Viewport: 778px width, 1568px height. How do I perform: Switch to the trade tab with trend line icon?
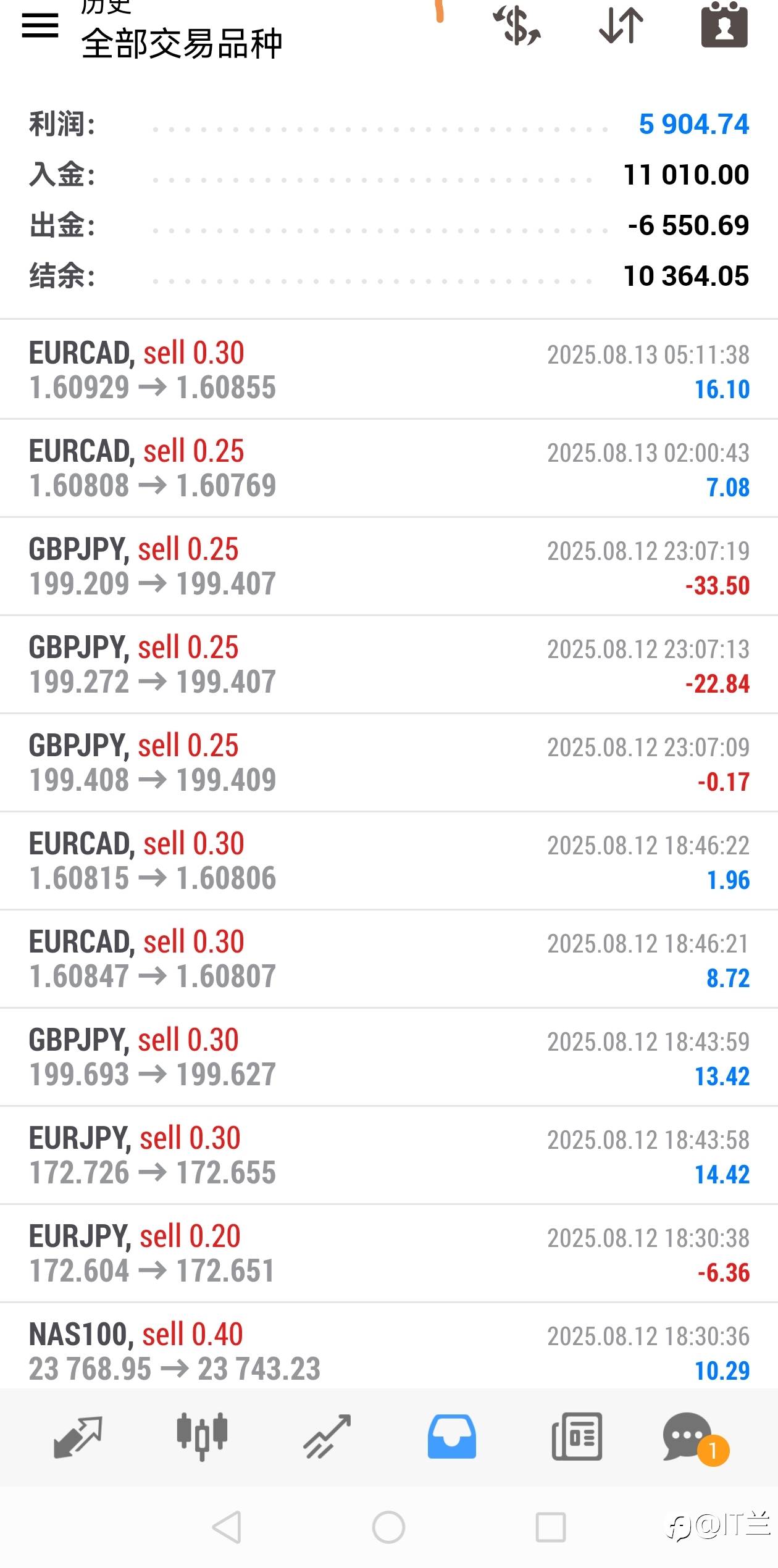pos(327,1437)
